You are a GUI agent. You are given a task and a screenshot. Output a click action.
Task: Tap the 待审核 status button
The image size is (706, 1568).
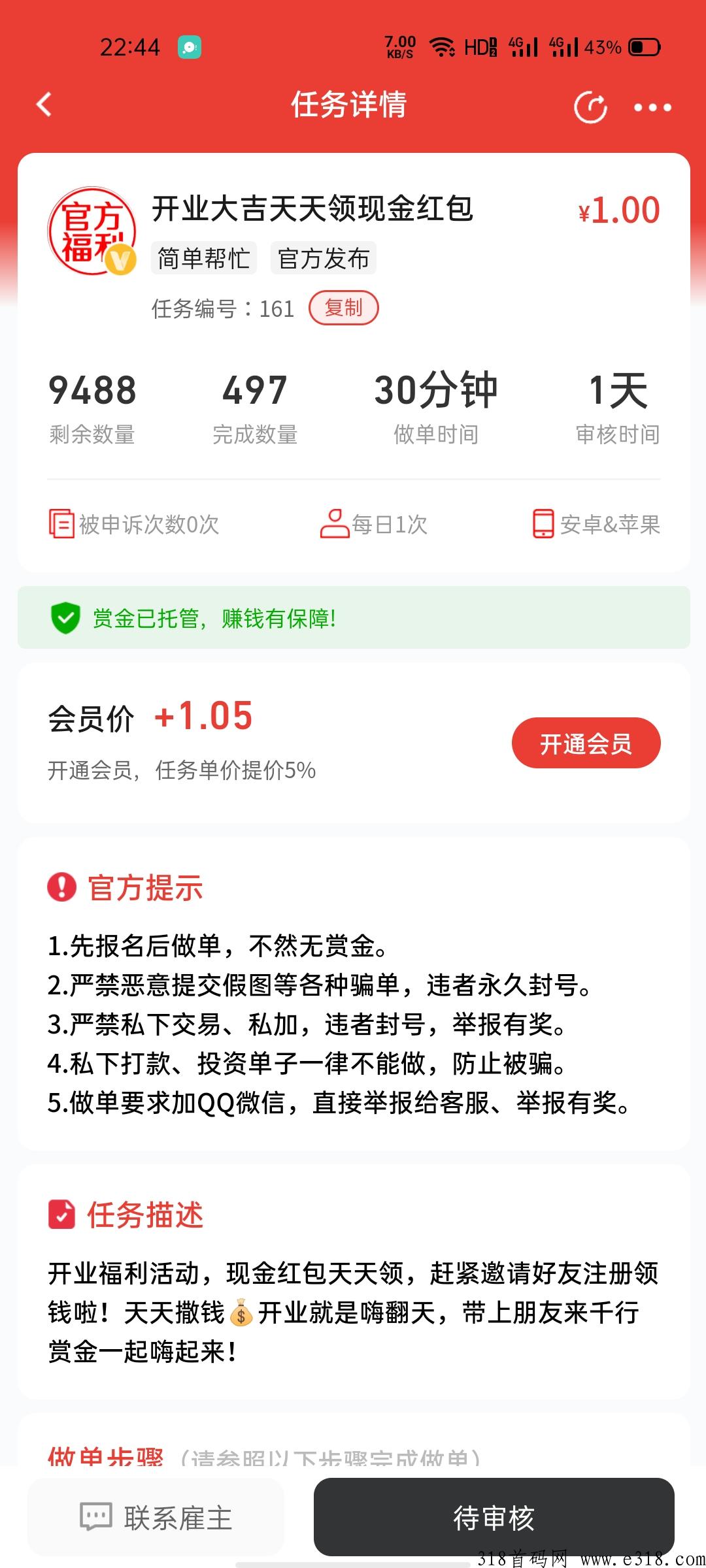[494, 1517]
